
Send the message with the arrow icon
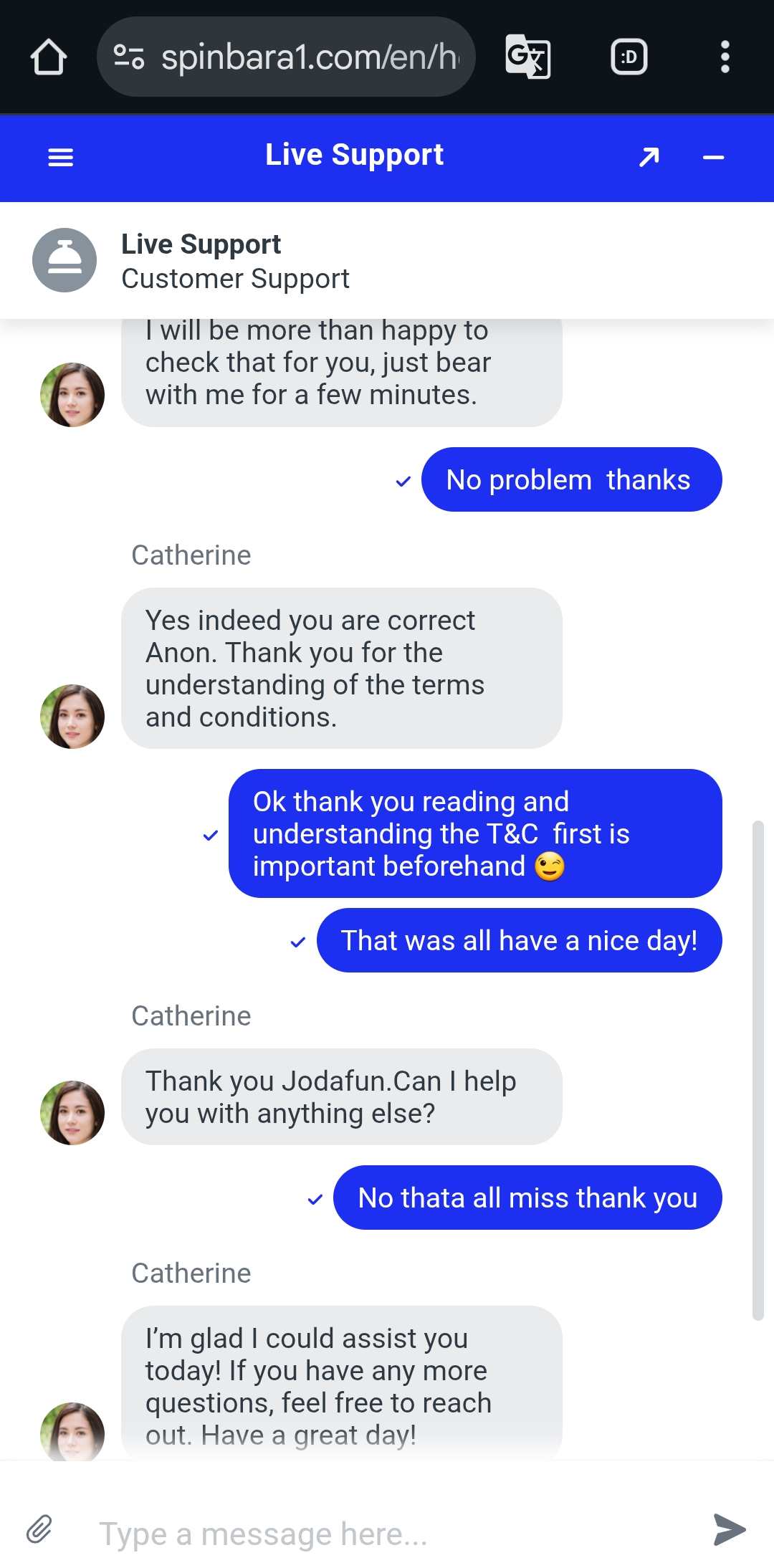click(x=730, y=1529)
